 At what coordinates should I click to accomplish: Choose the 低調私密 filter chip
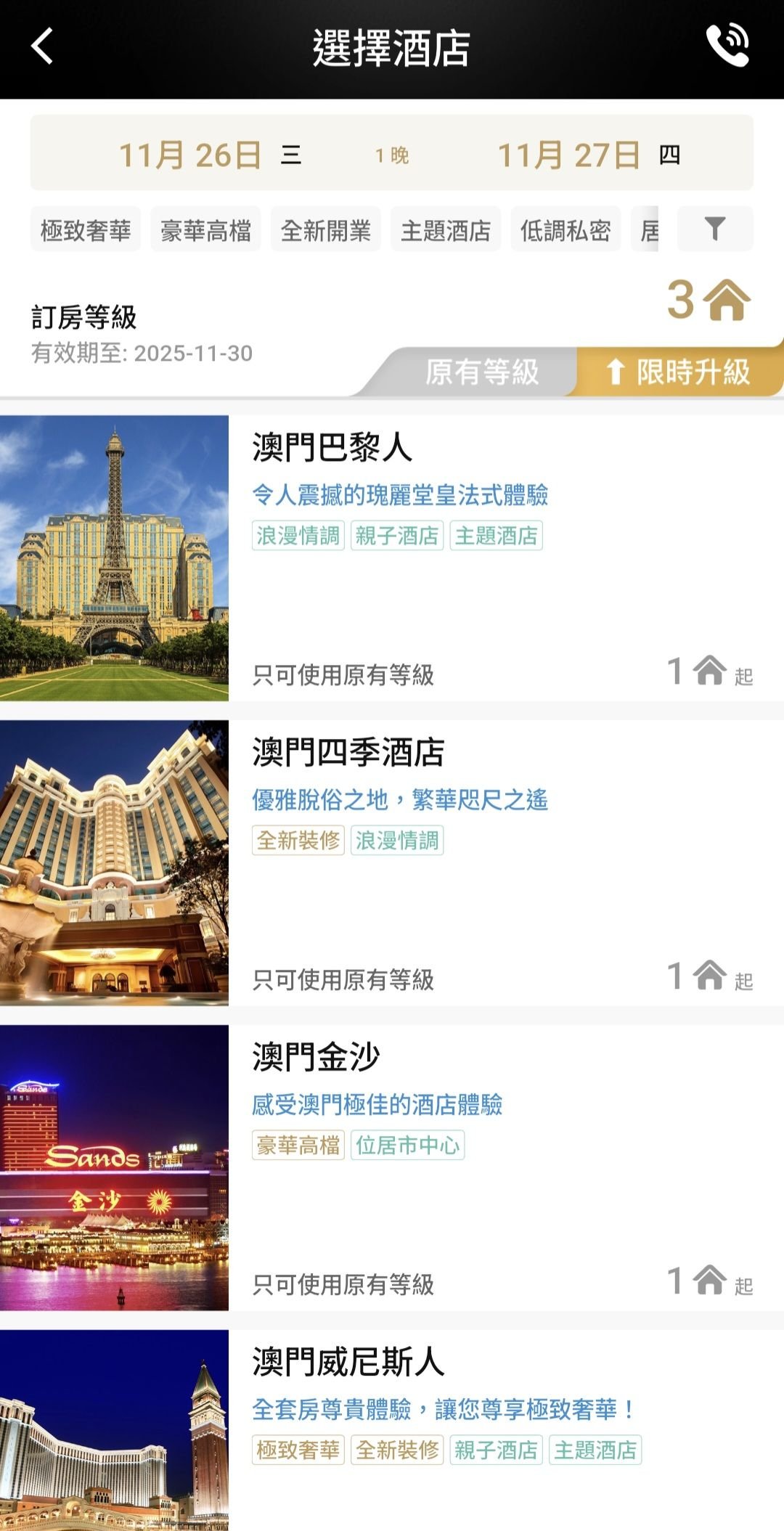(565, 230)
